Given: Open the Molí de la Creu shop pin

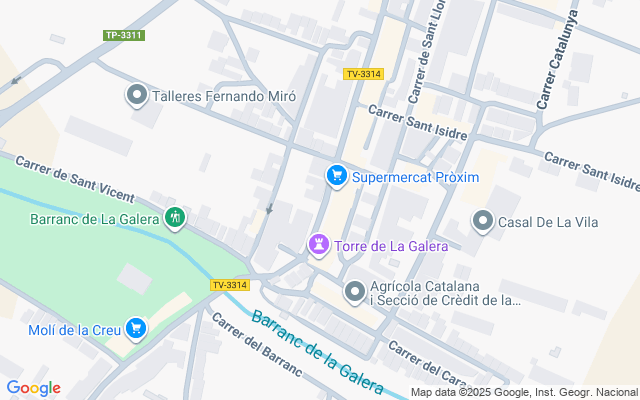Looking at the screenshot, I should click(137, 328).
